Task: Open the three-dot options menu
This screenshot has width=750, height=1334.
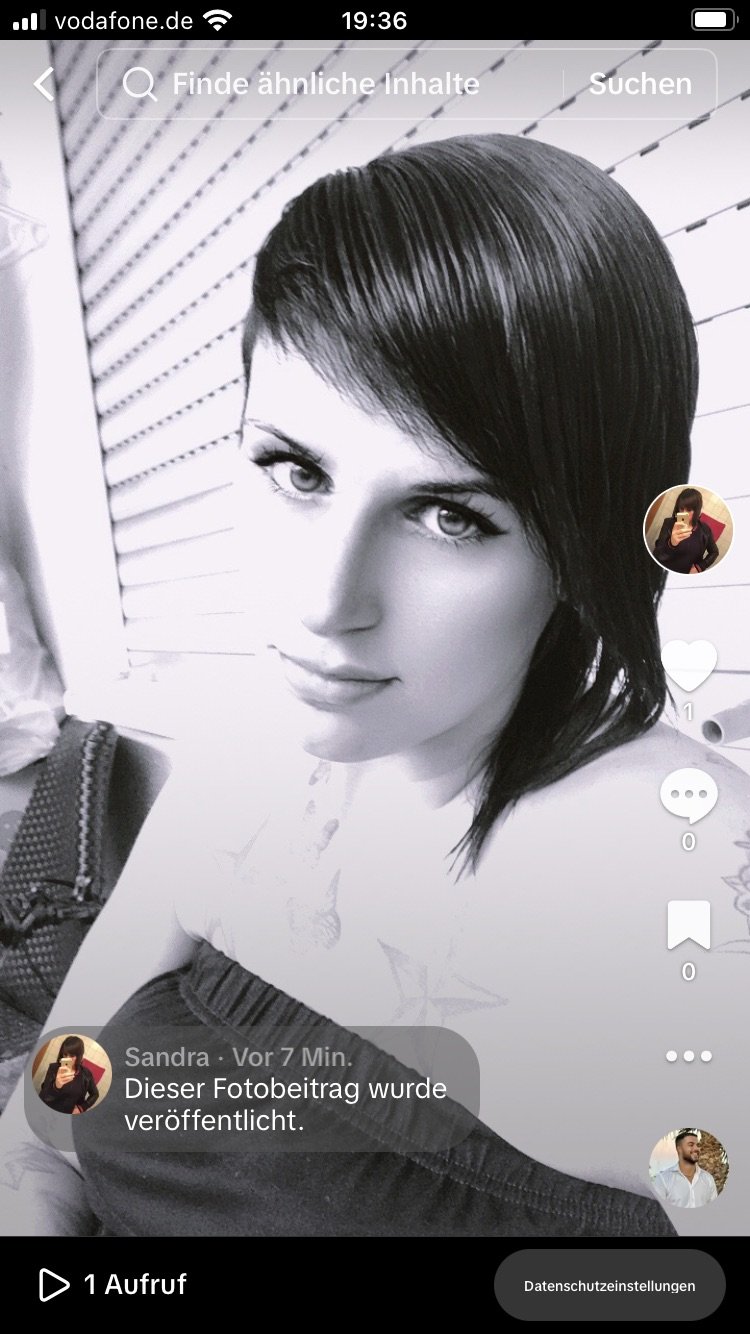Action: point(689,1056)
